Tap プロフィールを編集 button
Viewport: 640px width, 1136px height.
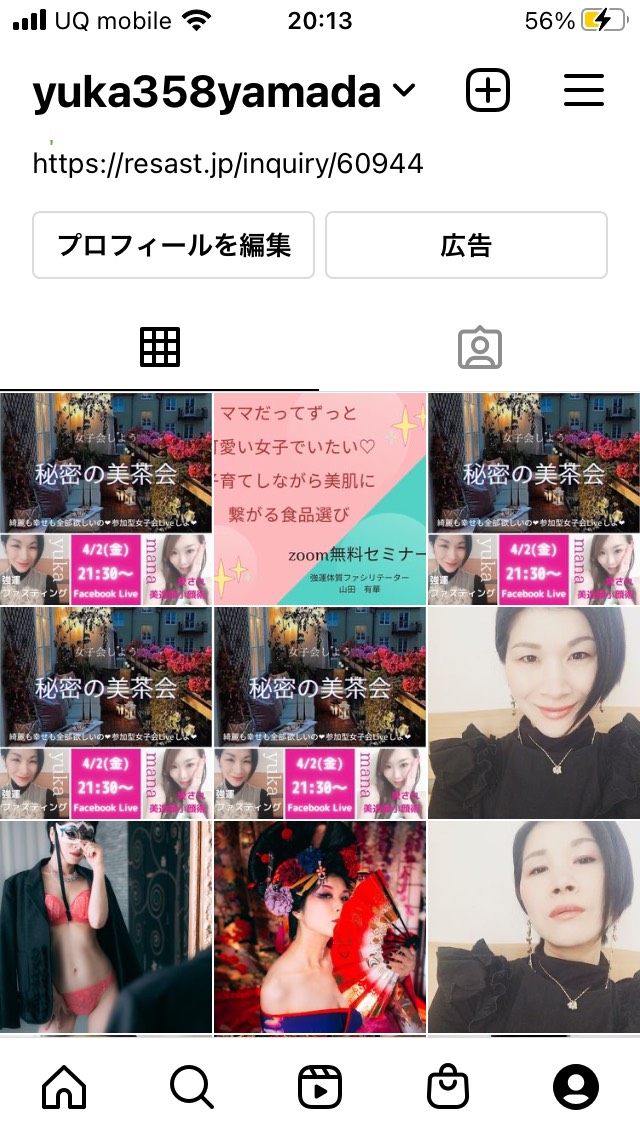click(x=173, y=245)
